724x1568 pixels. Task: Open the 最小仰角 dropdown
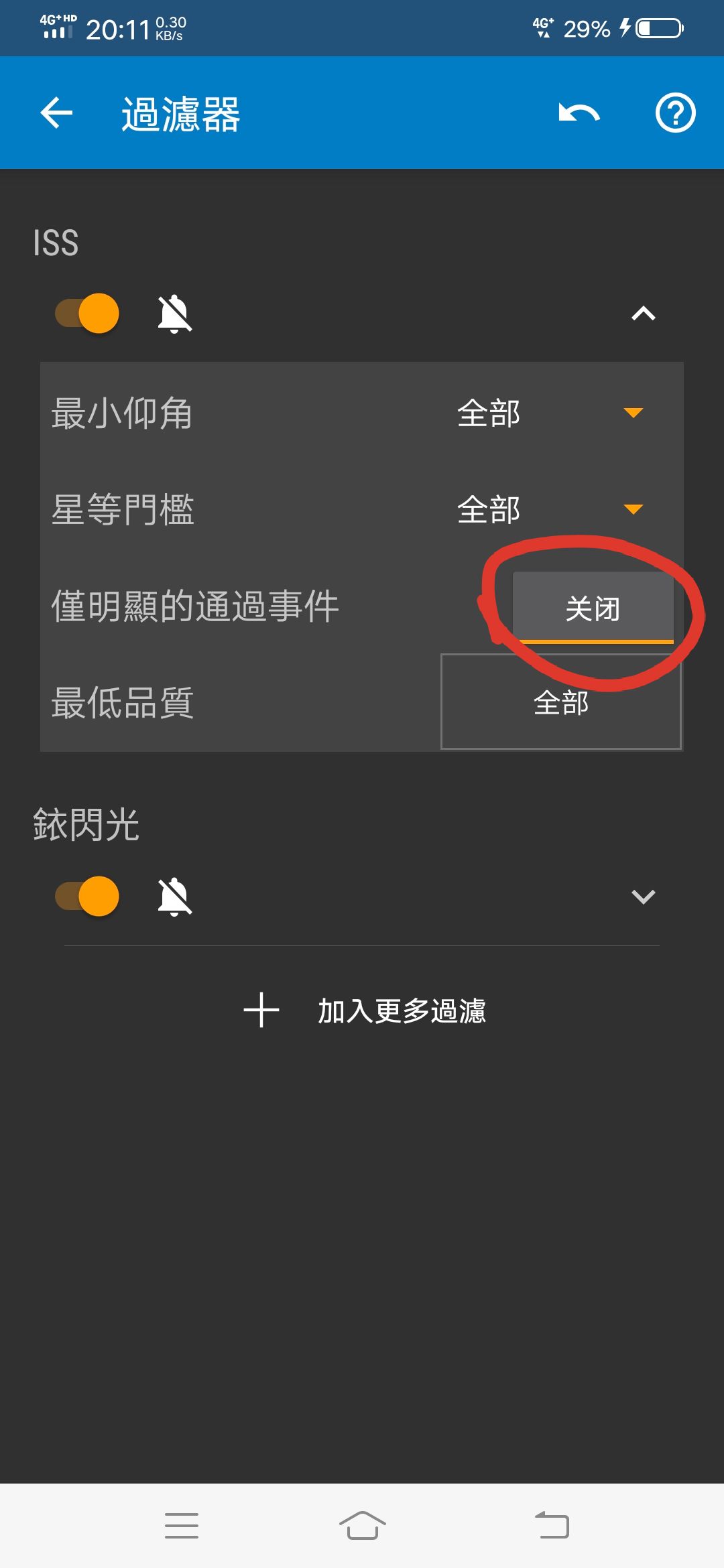pos(550,413)
